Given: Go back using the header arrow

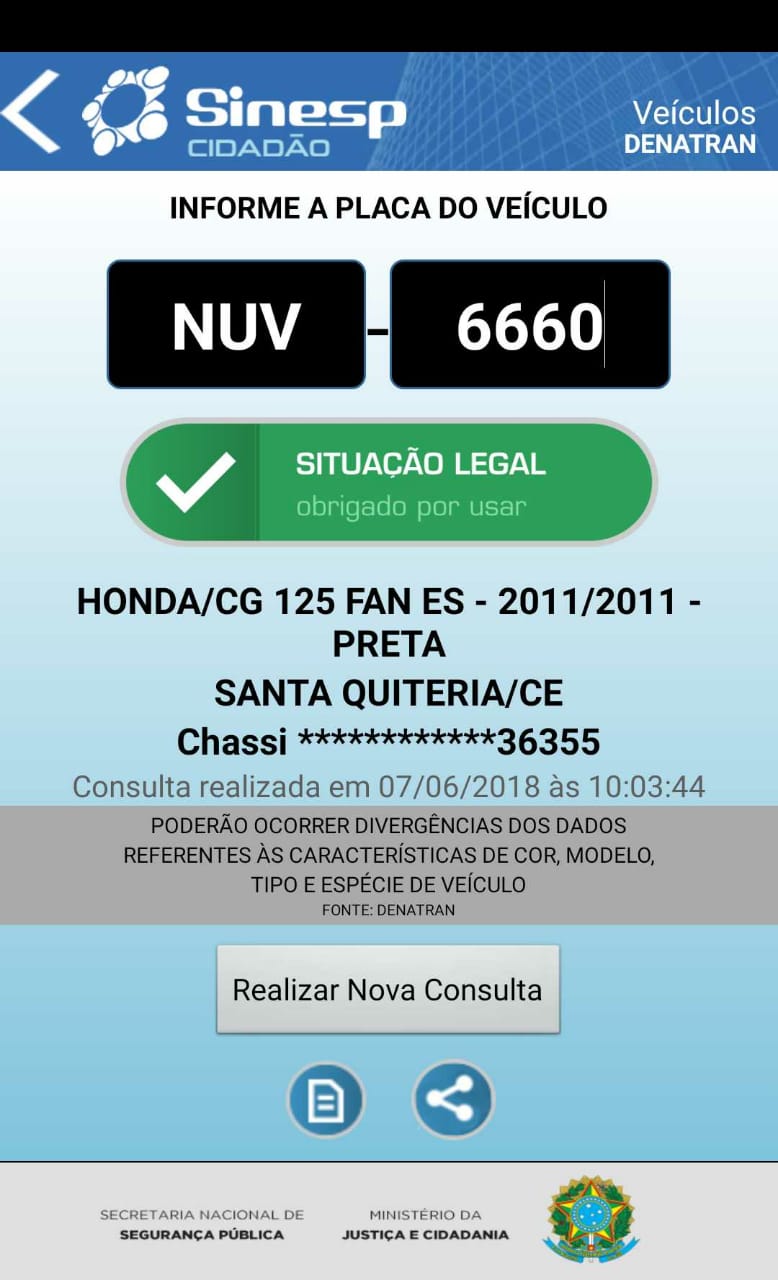Looking at the screenshot, I should pos(32,111).
